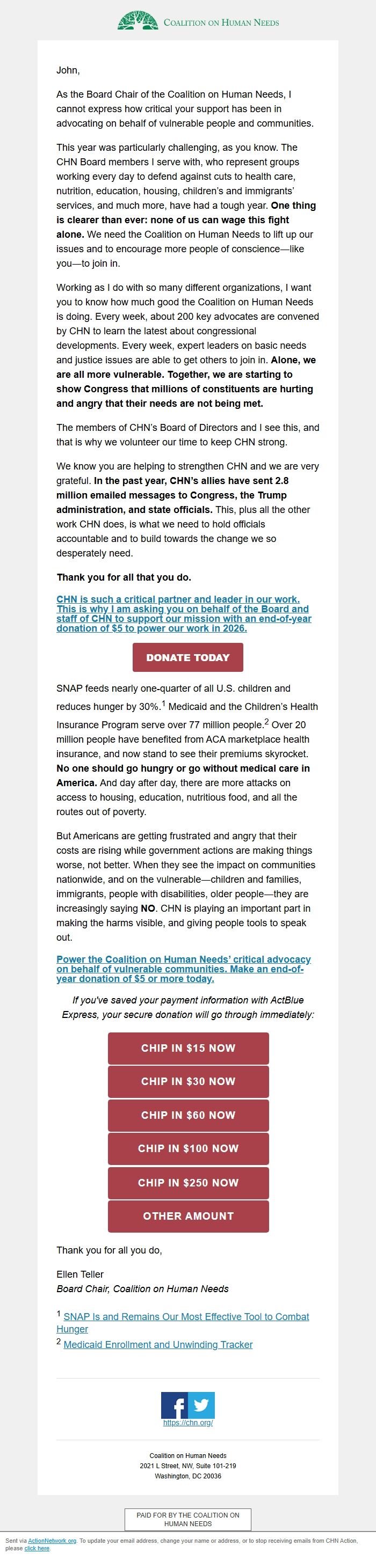Screen dimensions: 376x1568
Task: Open the SNAP Most Effective Tool footnote link
Action: (186, 1317)
